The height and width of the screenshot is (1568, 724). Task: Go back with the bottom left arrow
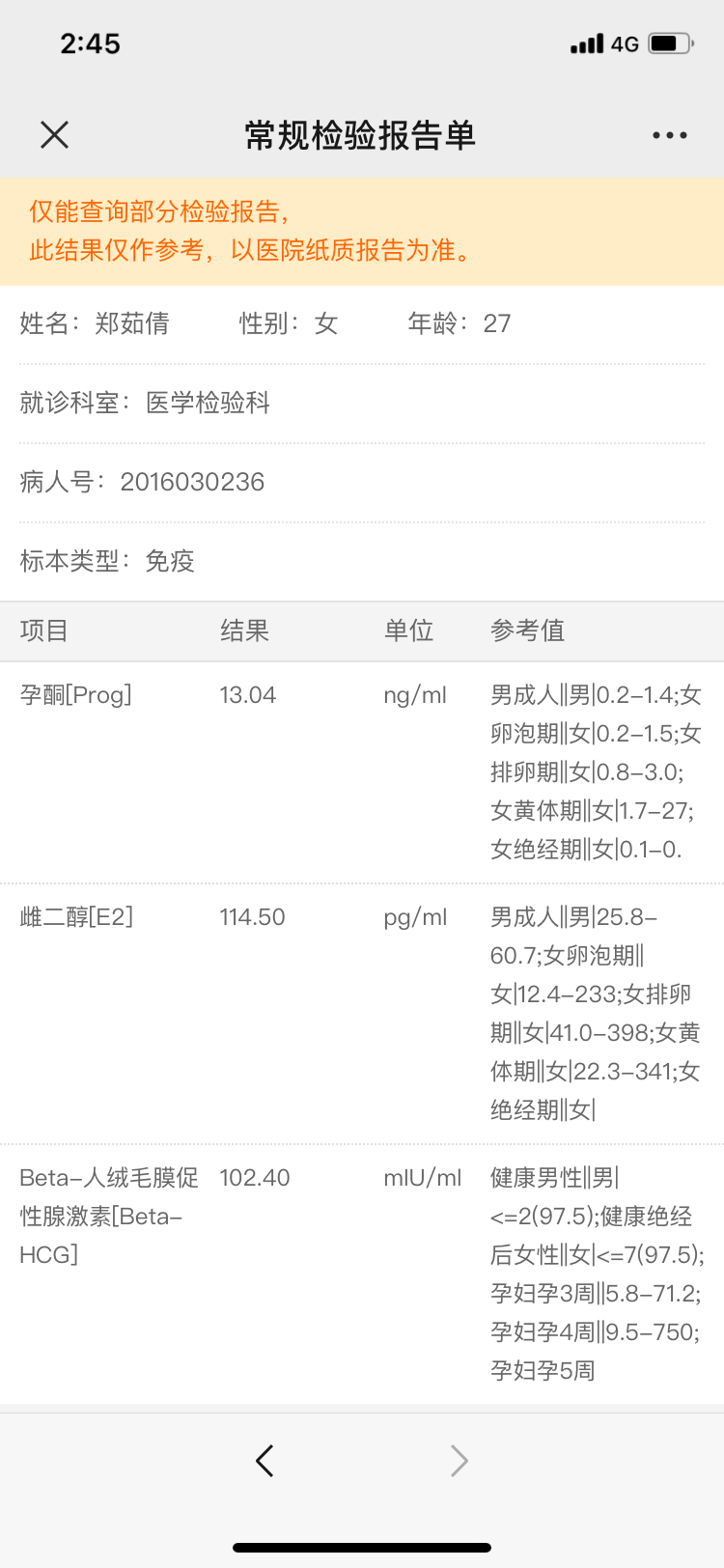(x=265, y=1461)
